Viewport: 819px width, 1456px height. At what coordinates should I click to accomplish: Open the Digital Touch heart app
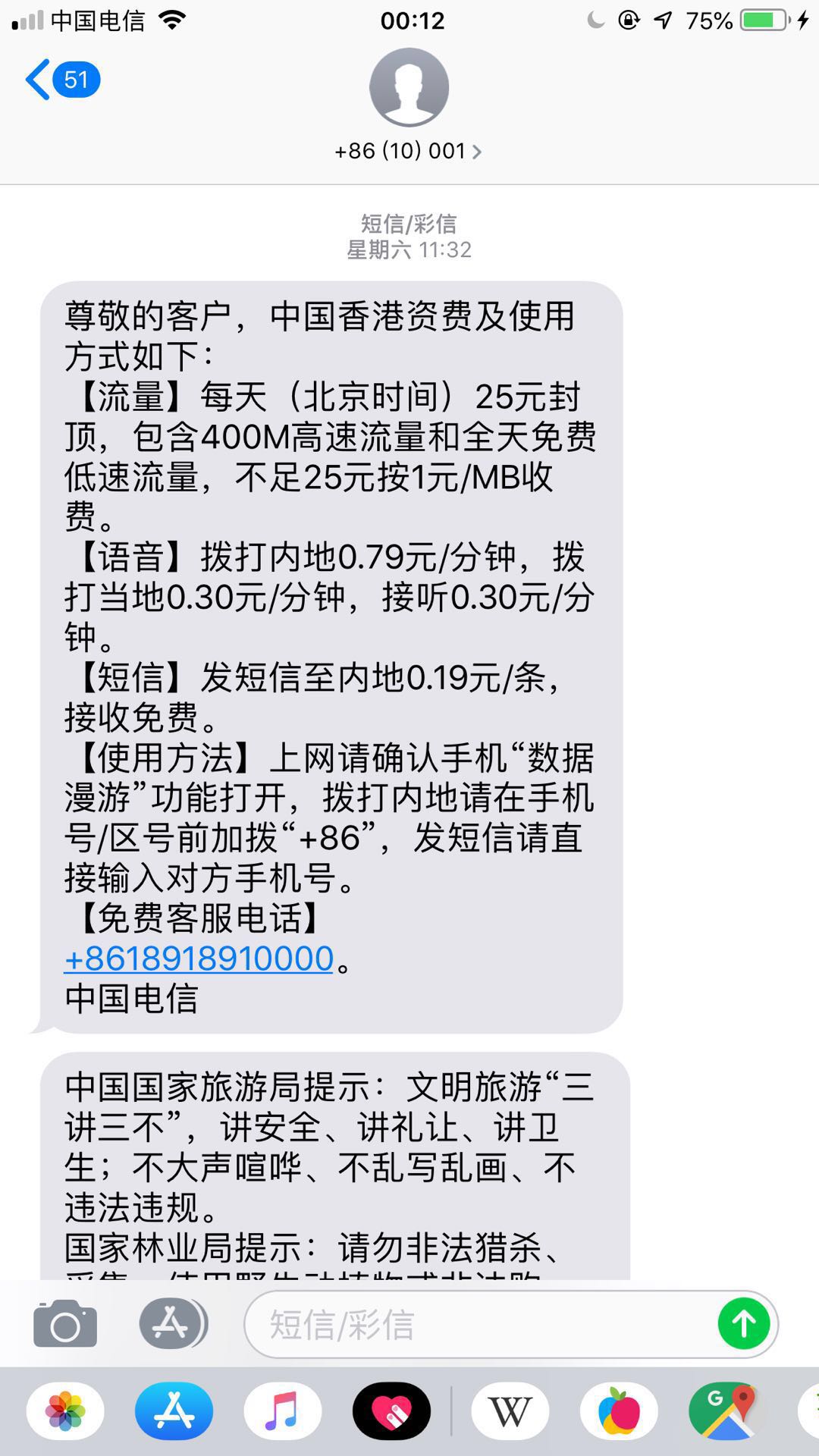point(391,1412)
